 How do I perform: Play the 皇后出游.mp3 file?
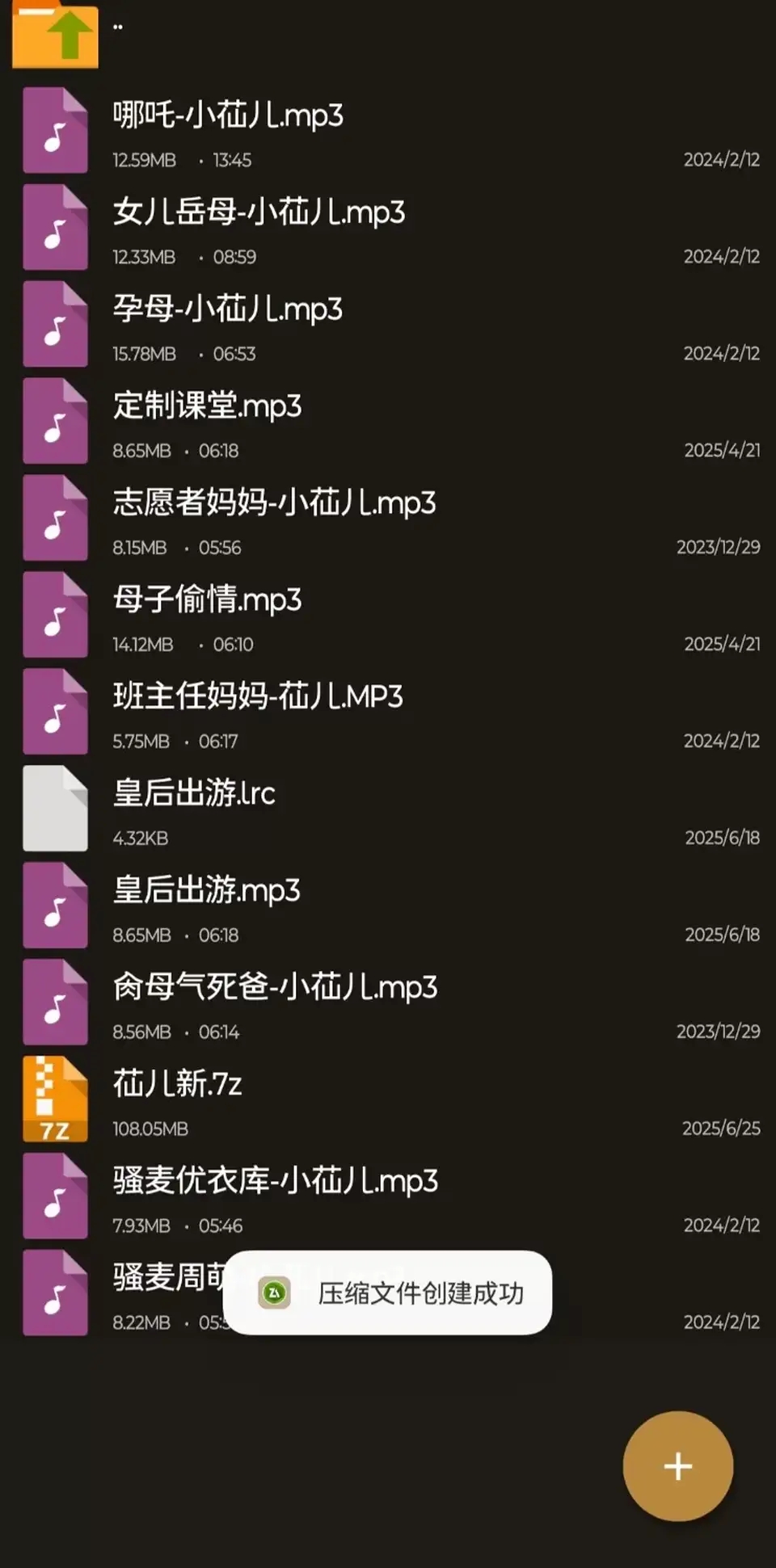pos(206,891)
